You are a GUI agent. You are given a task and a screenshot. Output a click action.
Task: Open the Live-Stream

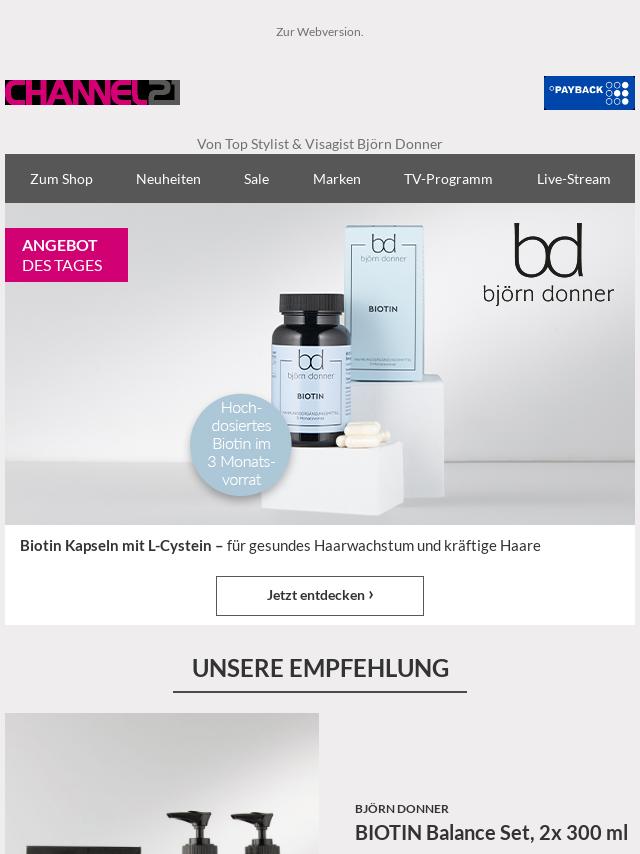coord(573,179)
